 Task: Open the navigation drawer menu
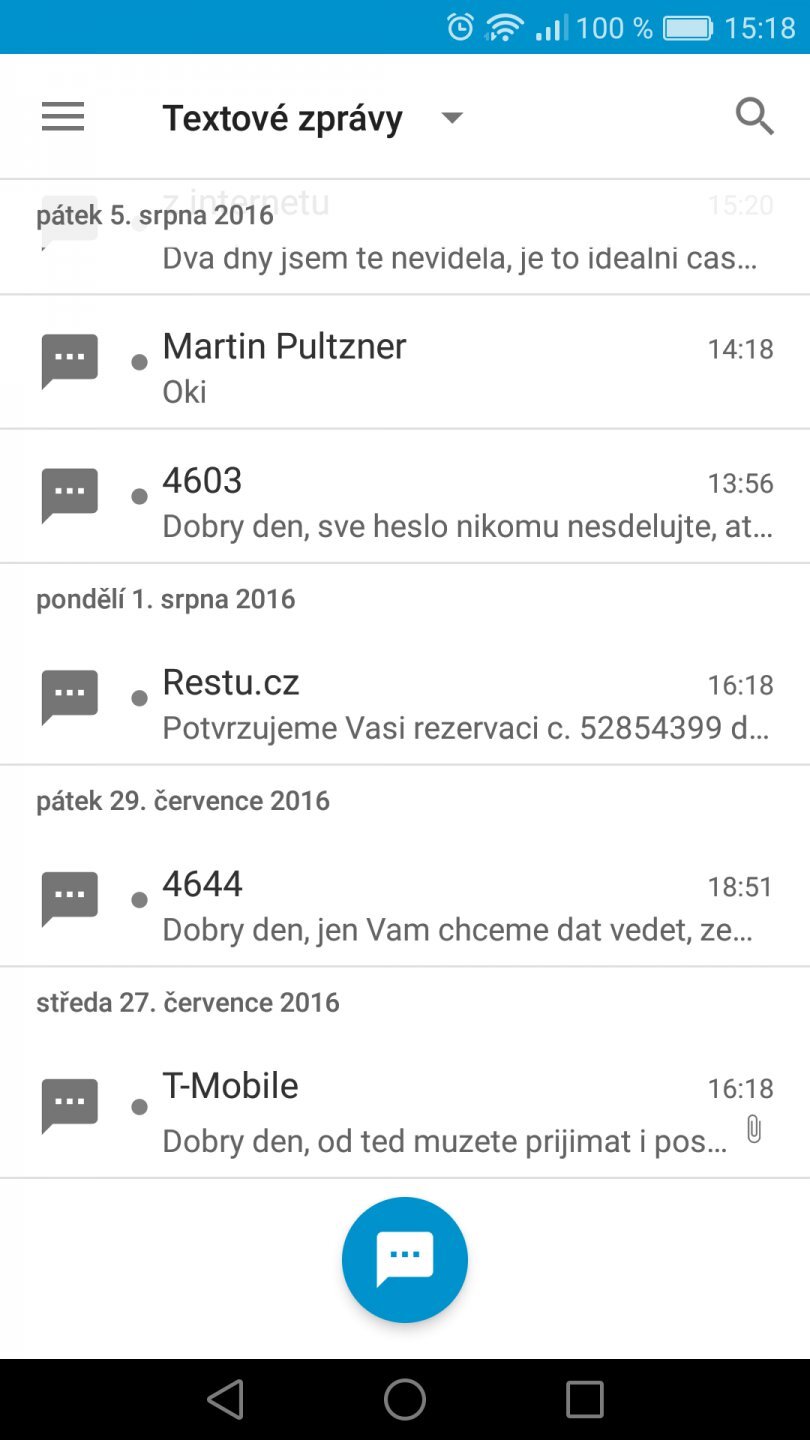(x=62, y=116)
